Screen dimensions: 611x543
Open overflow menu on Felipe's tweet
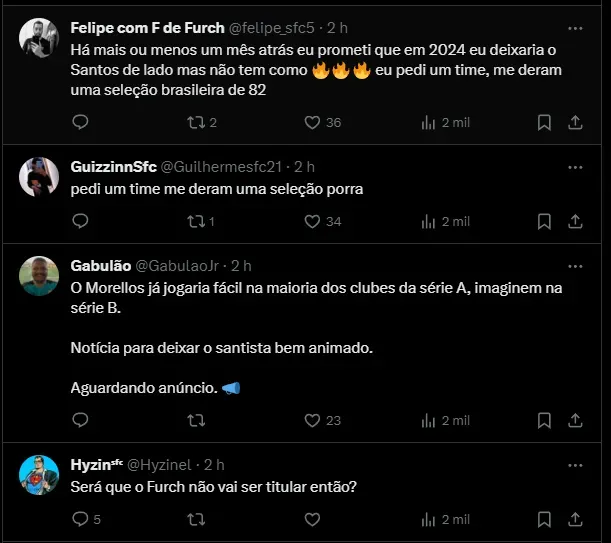pyautogui.click(x=575, y=26)
